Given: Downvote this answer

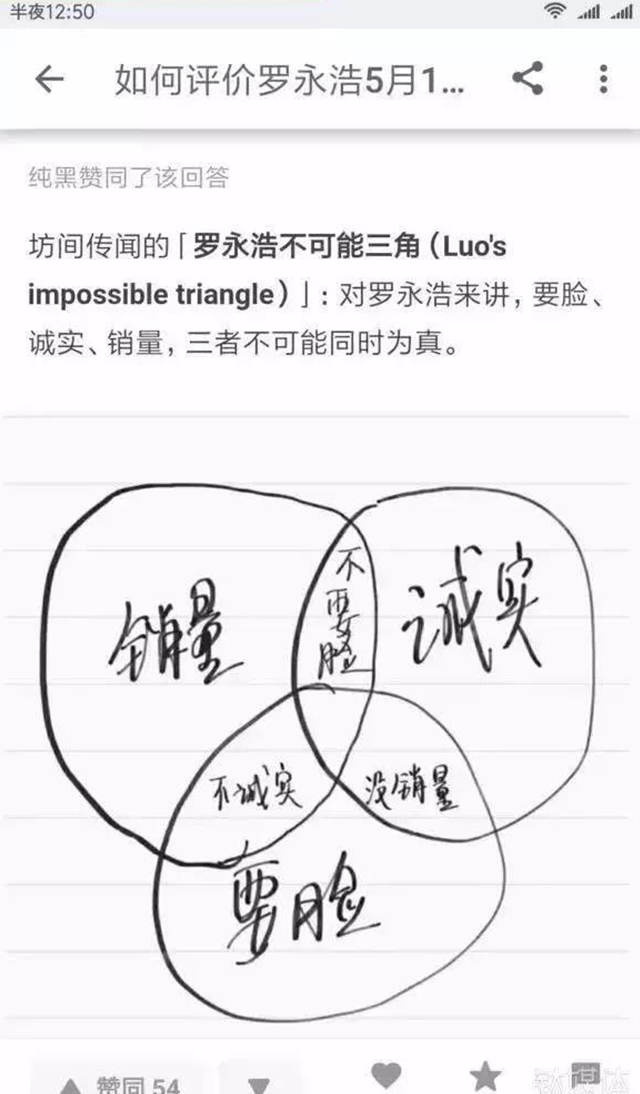Looking at the screenshot, I should (x=259, y=1083).
